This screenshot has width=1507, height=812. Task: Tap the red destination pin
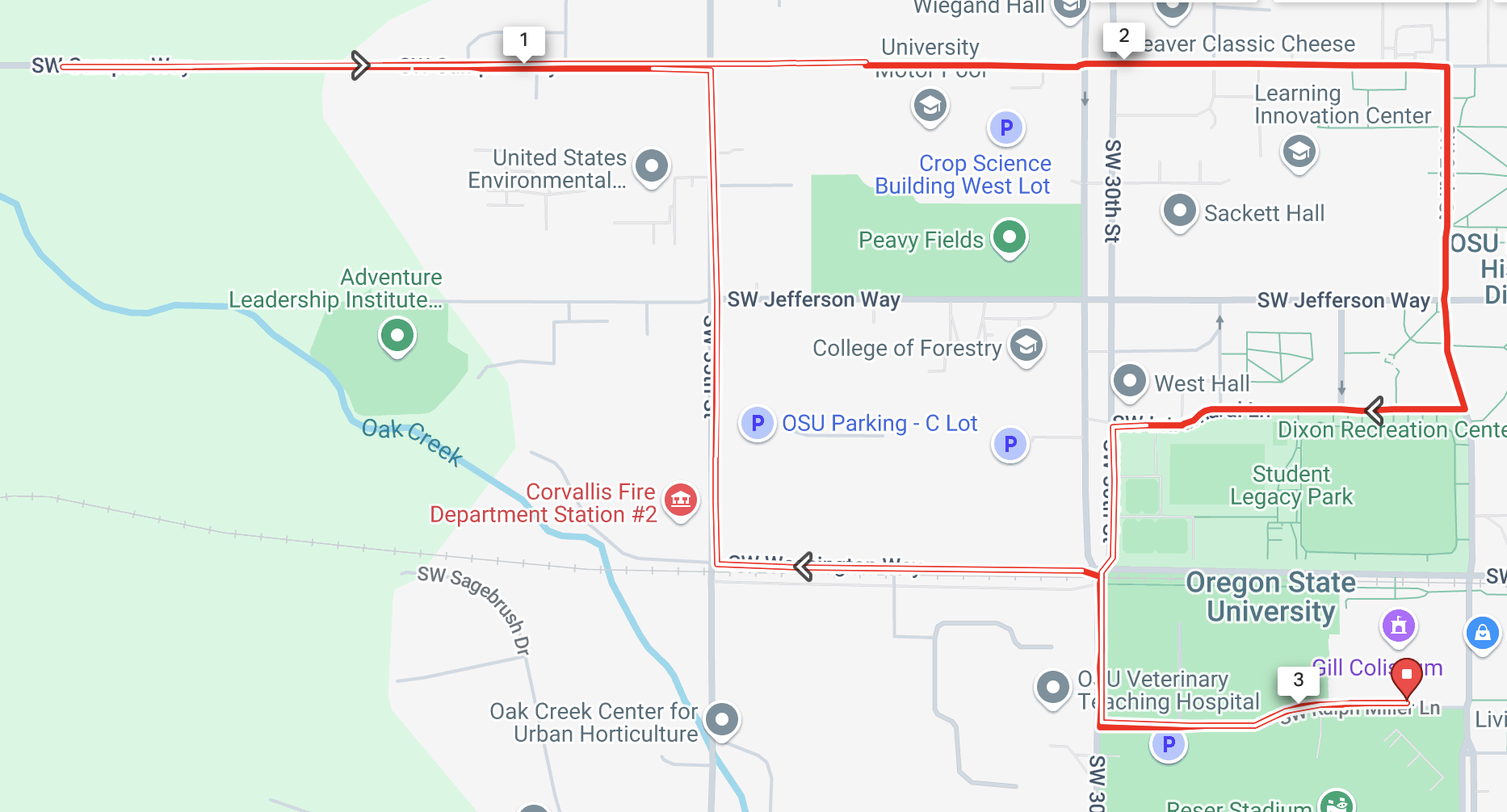coord(1406,675)
